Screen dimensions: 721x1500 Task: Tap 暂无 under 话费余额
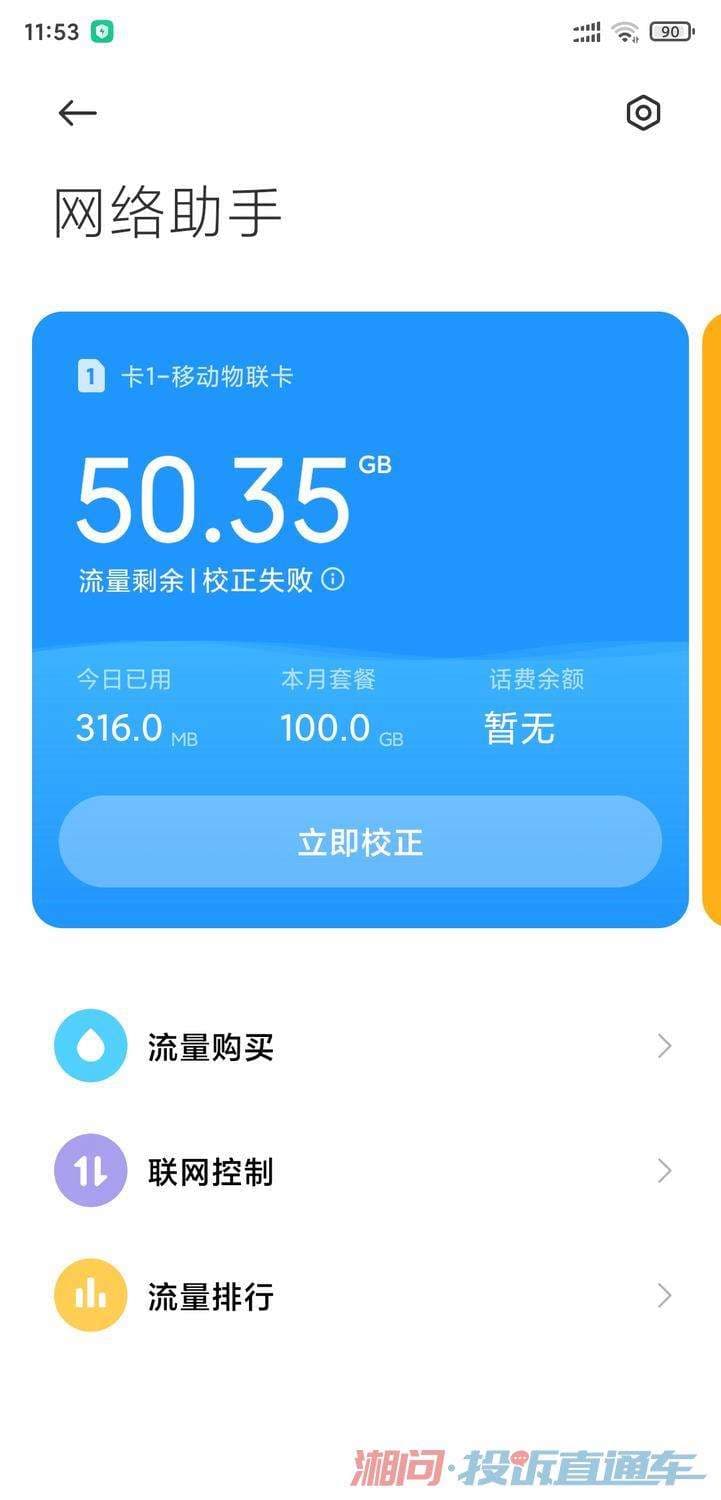[518, 728]
